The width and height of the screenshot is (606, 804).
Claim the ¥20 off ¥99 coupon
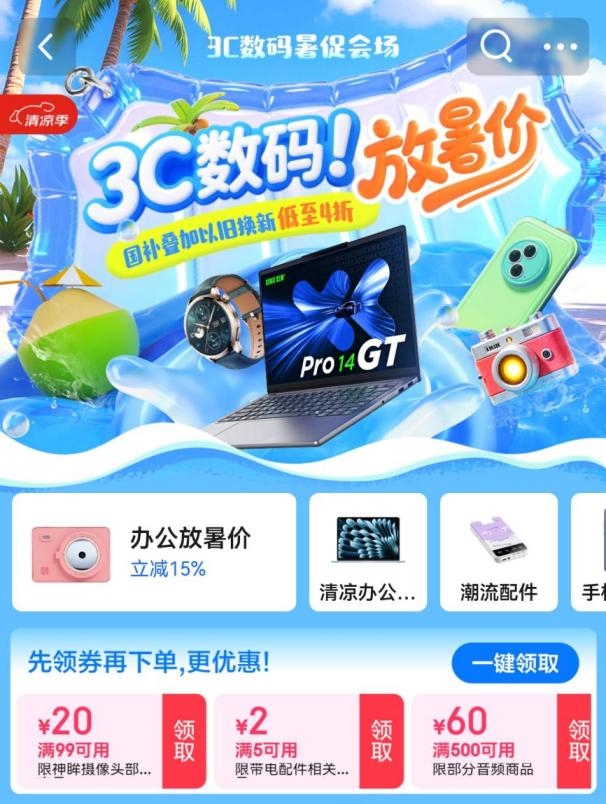tap(184, 741)
